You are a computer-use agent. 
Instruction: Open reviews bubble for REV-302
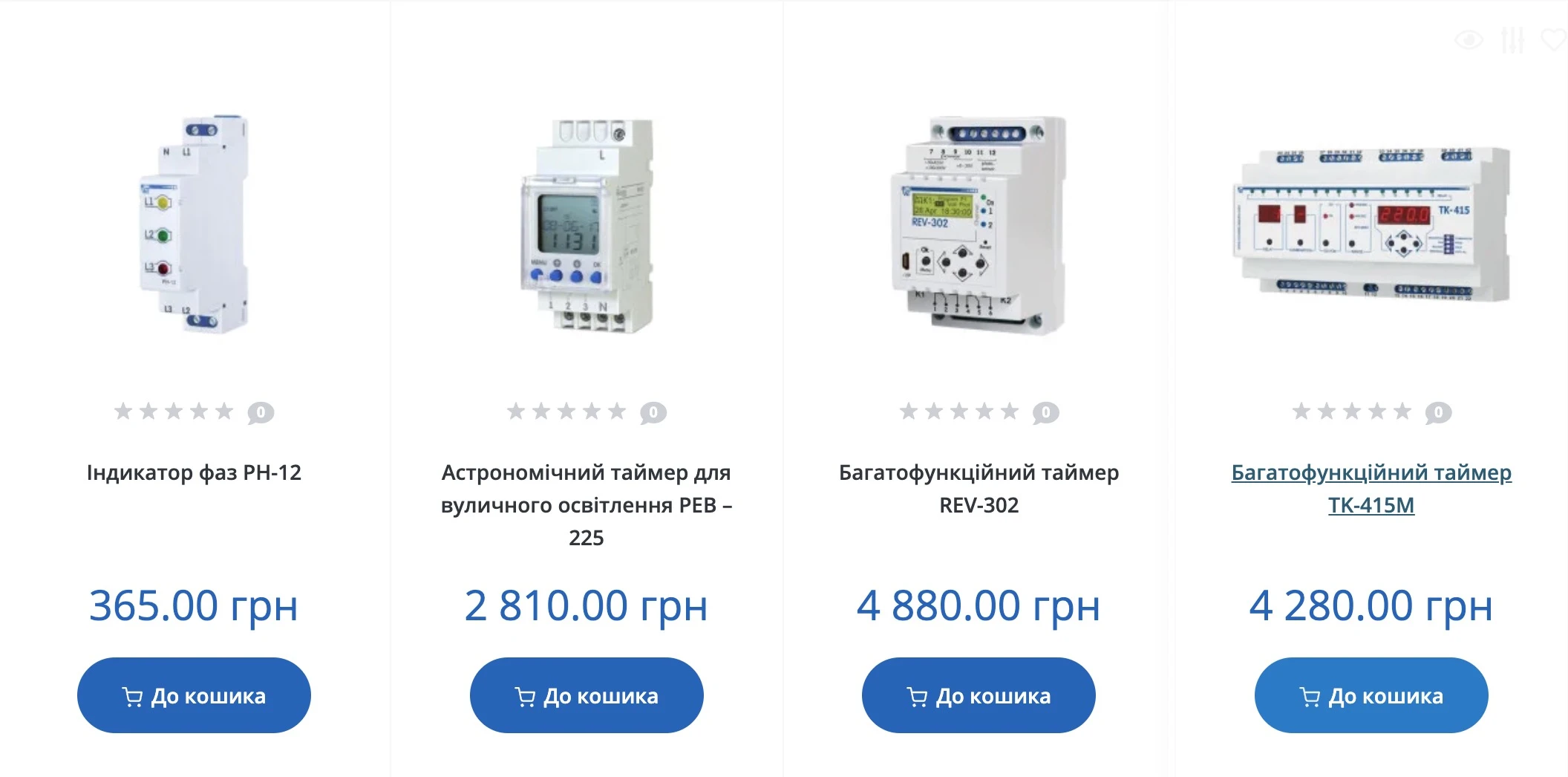[x=1045, y=412]
